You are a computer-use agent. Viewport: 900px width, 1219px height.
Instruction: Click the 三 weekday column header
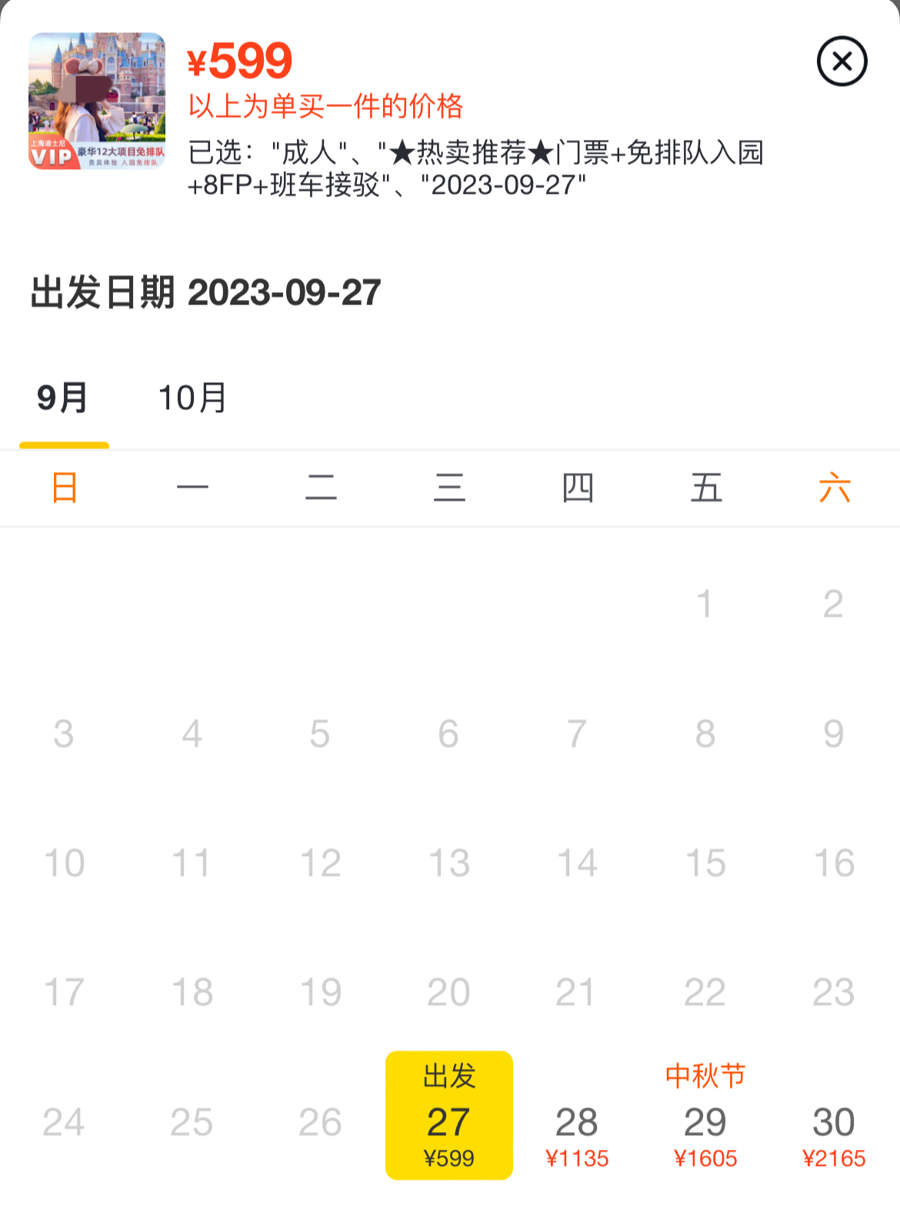coord(449,488)
